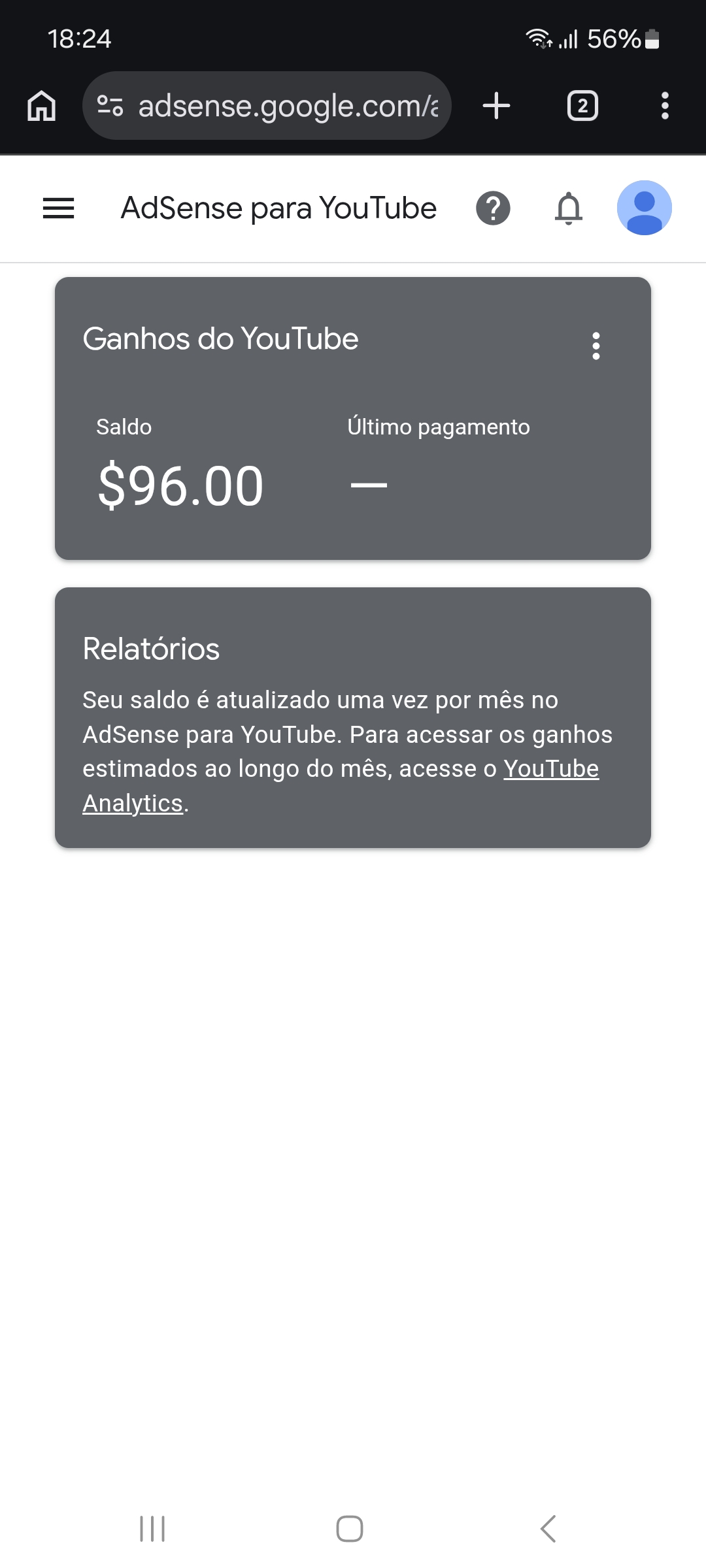Screen dimensions: 706x1568
Task: Go back with the system back button
Action: pyautogui.click(x=548, y=1529)
